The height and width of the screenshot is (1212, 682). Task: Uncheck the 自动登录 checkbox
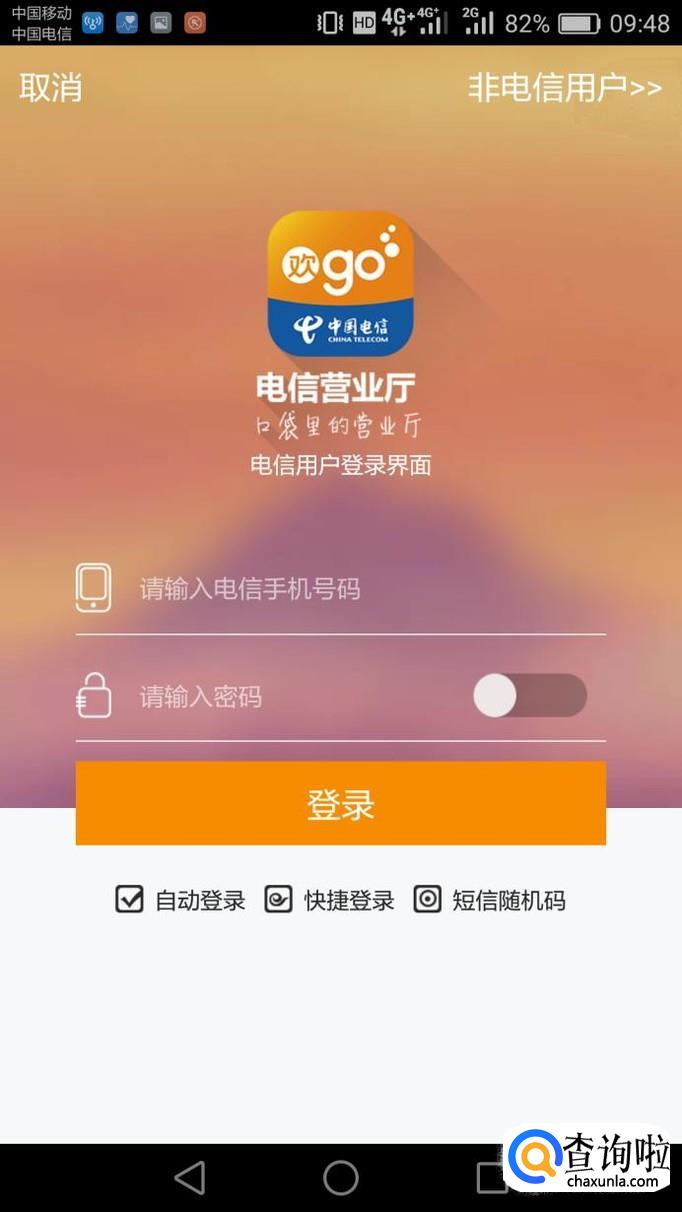[130, 900]
